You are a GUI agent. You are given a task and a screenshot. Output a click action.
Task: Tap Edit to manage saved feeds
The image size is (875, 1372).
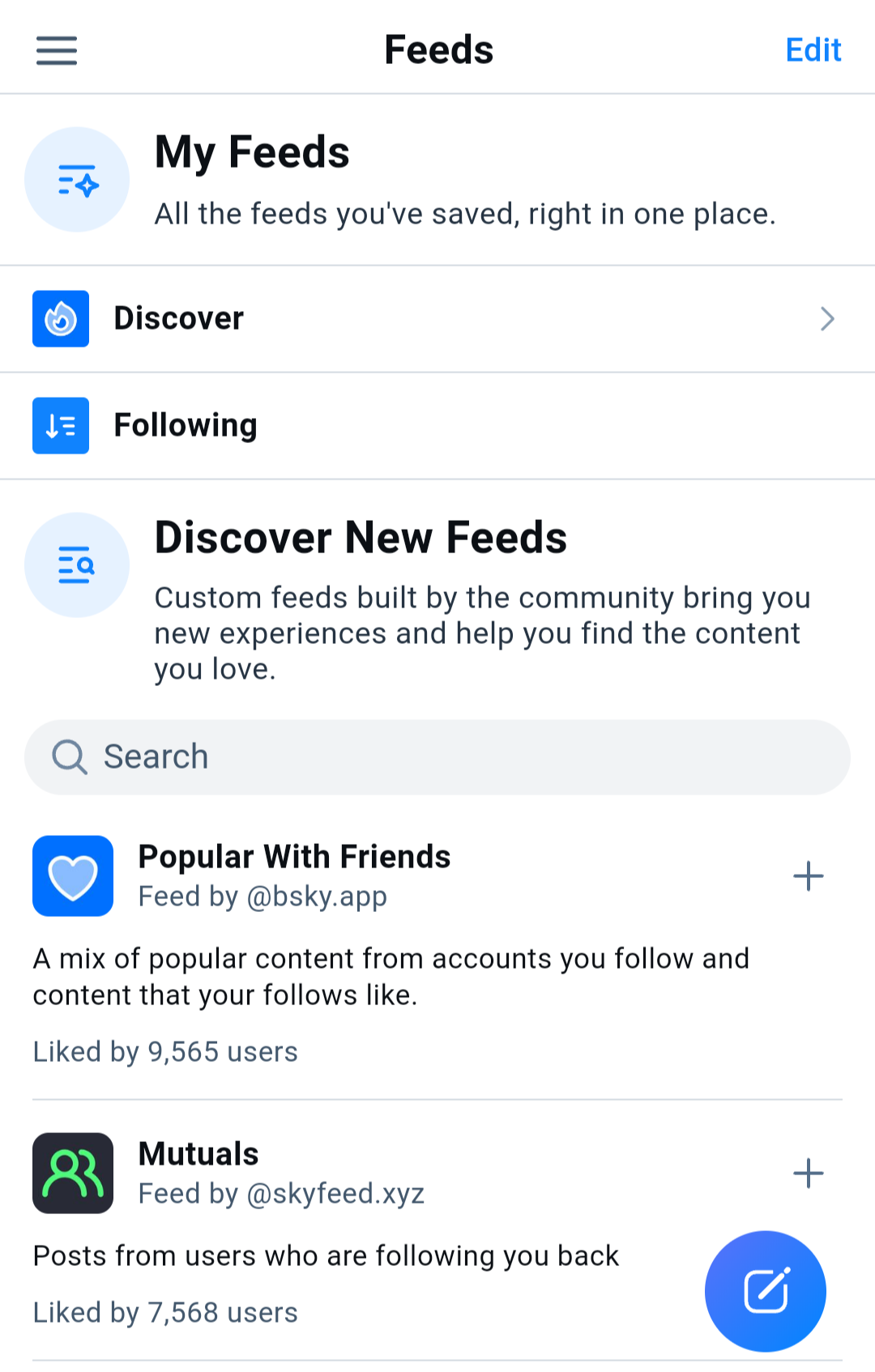pyautogui.click(x=813, y=50)
